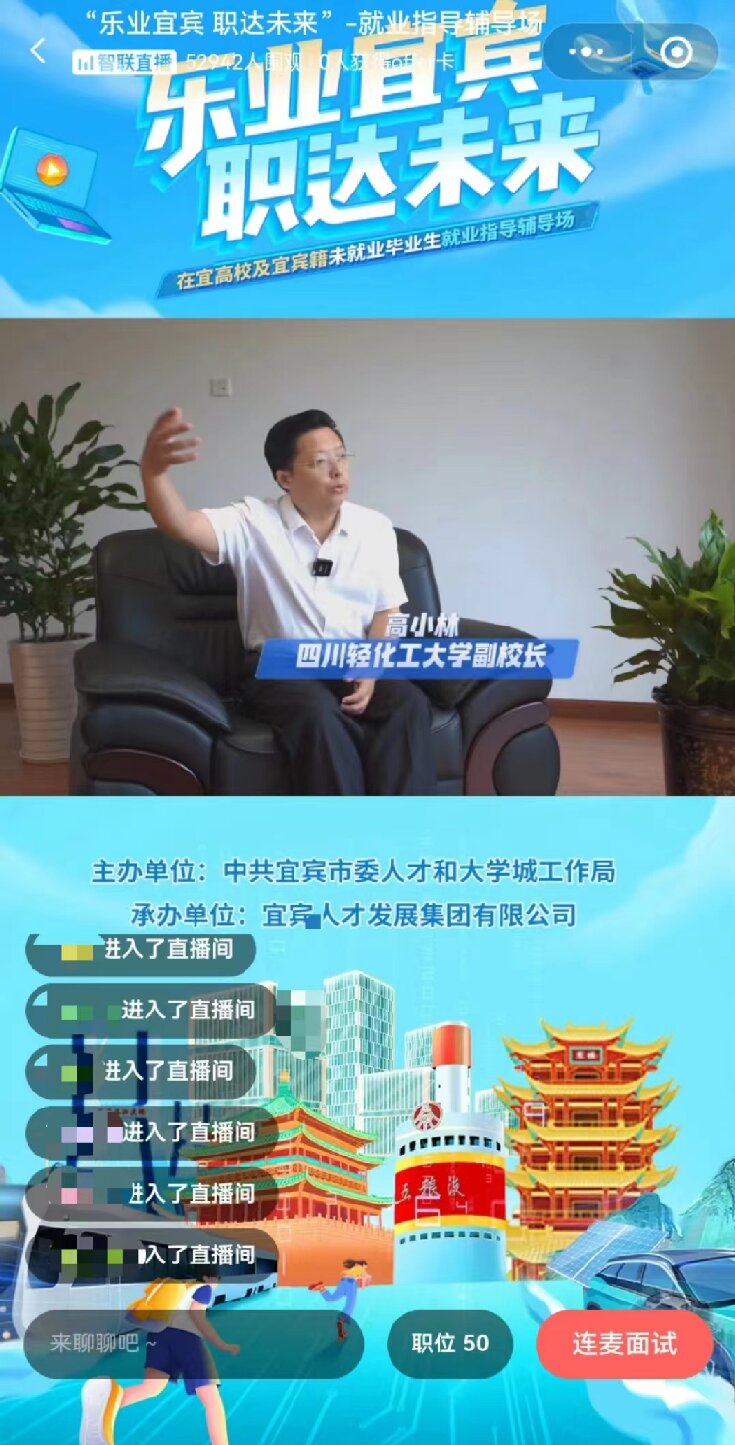Tap the chat input box 来聊聊吧
The width and height of the screenshot is (735, 1445).
point(192,1343)
